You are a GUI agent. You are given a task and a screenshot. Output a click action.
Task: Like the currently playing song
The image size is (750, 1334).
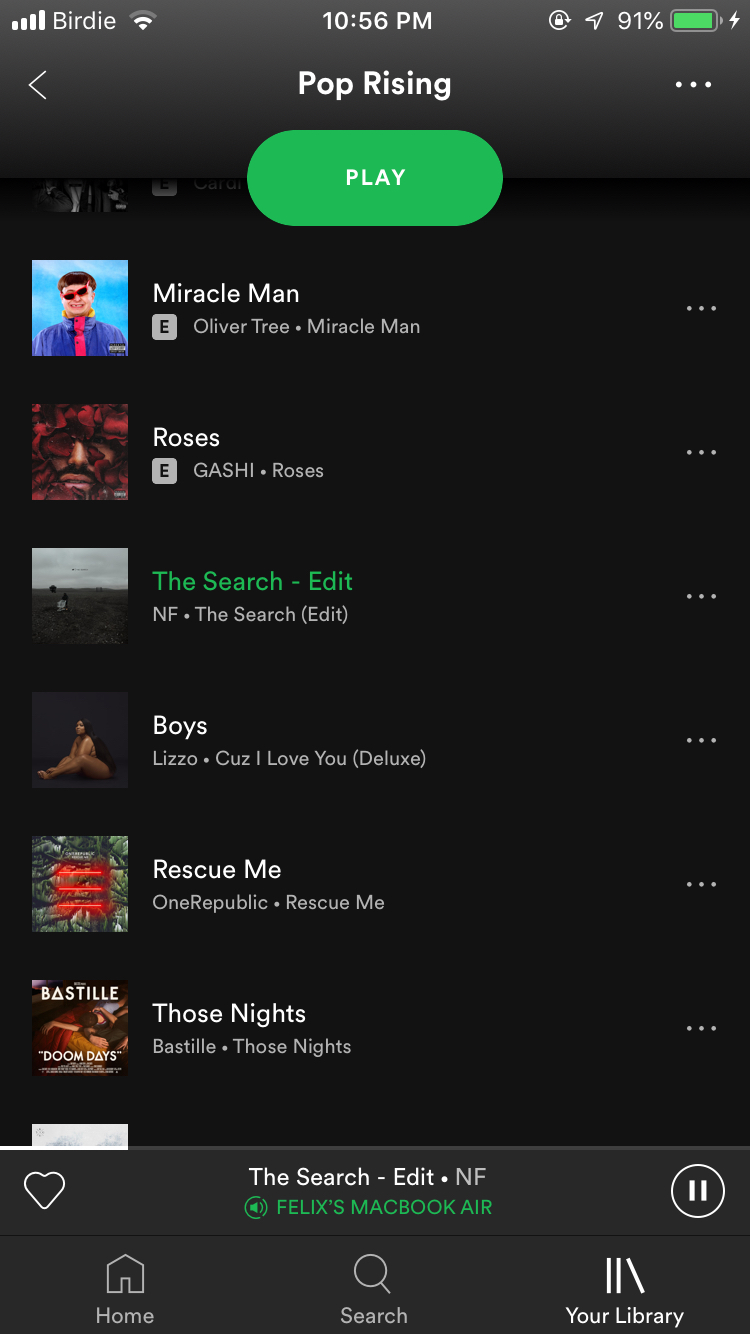[44, 1190]
